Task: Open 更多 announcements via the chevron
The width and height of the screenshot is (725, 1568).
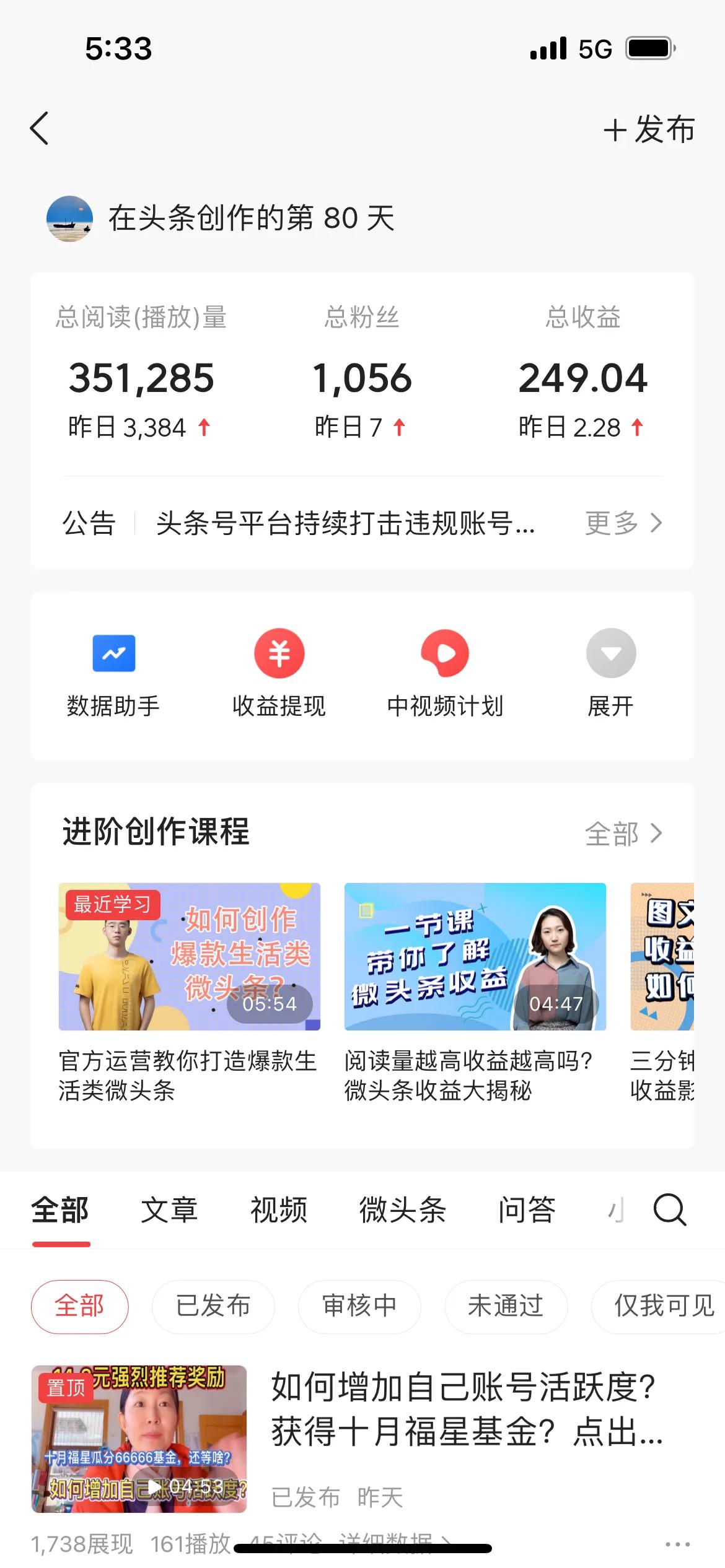Action: [623, 523]
